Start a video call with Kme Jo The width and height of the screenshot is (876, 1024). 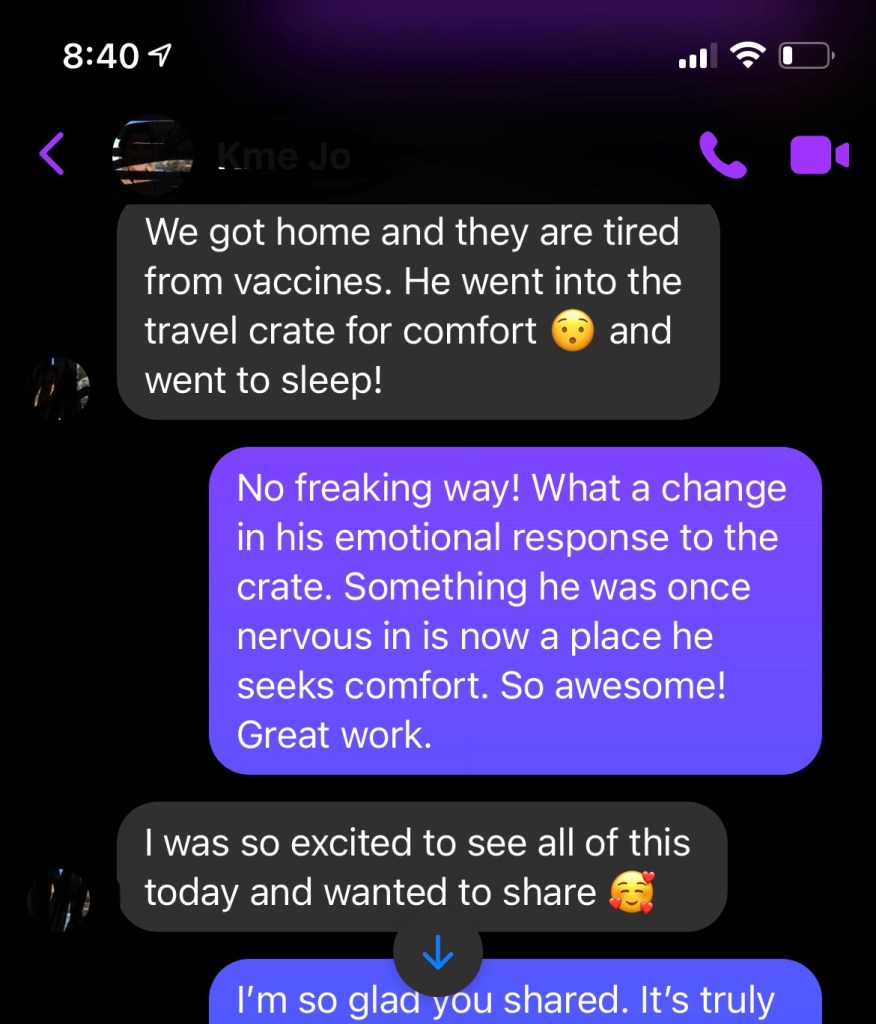(818, 155)
